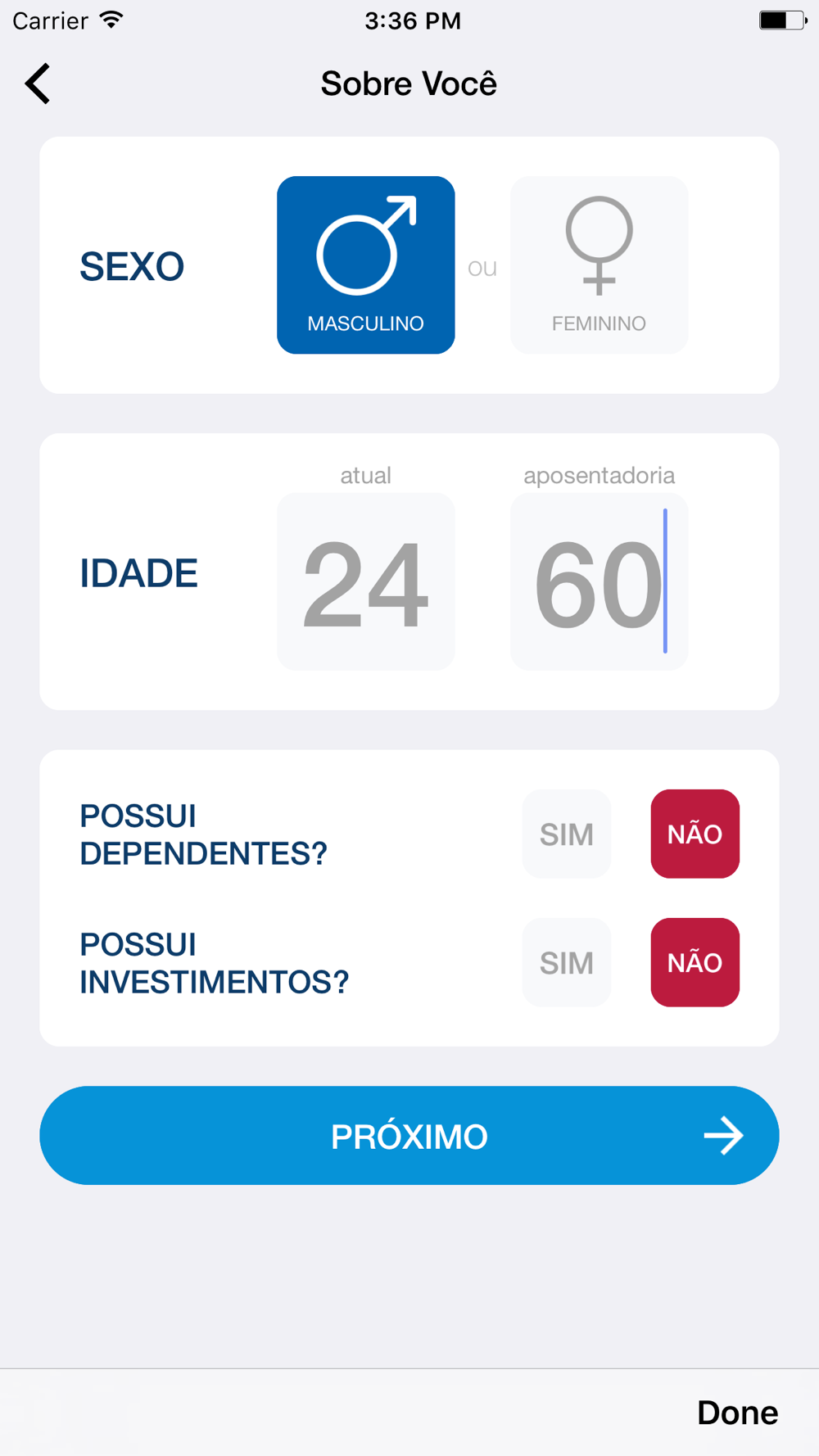Screen dimensions: 819x1456
Task: Choose the Feminino sex option
Action: tap(599, 265)
